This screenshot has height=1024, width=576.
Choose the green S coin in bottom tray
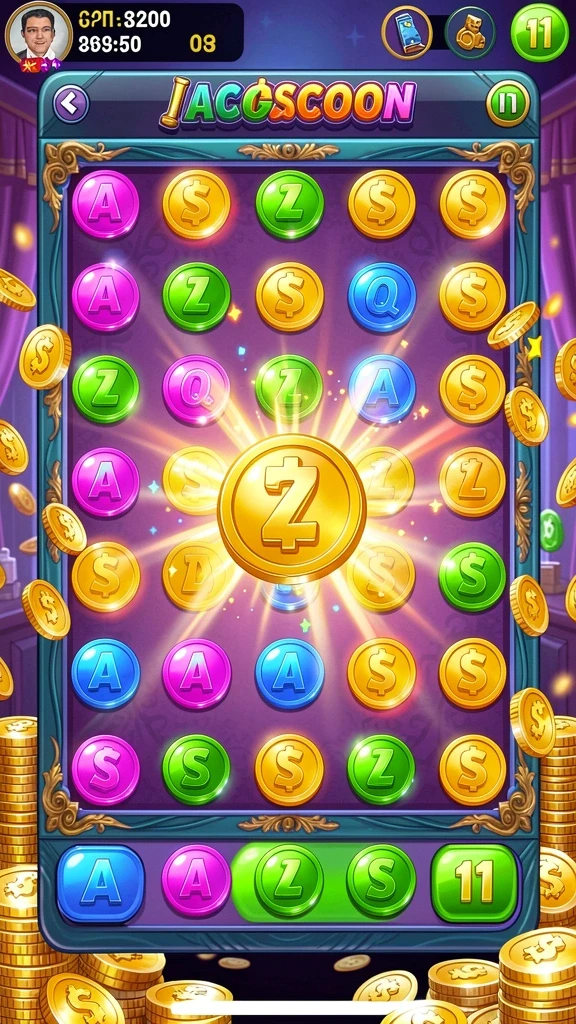coord(381,880)
